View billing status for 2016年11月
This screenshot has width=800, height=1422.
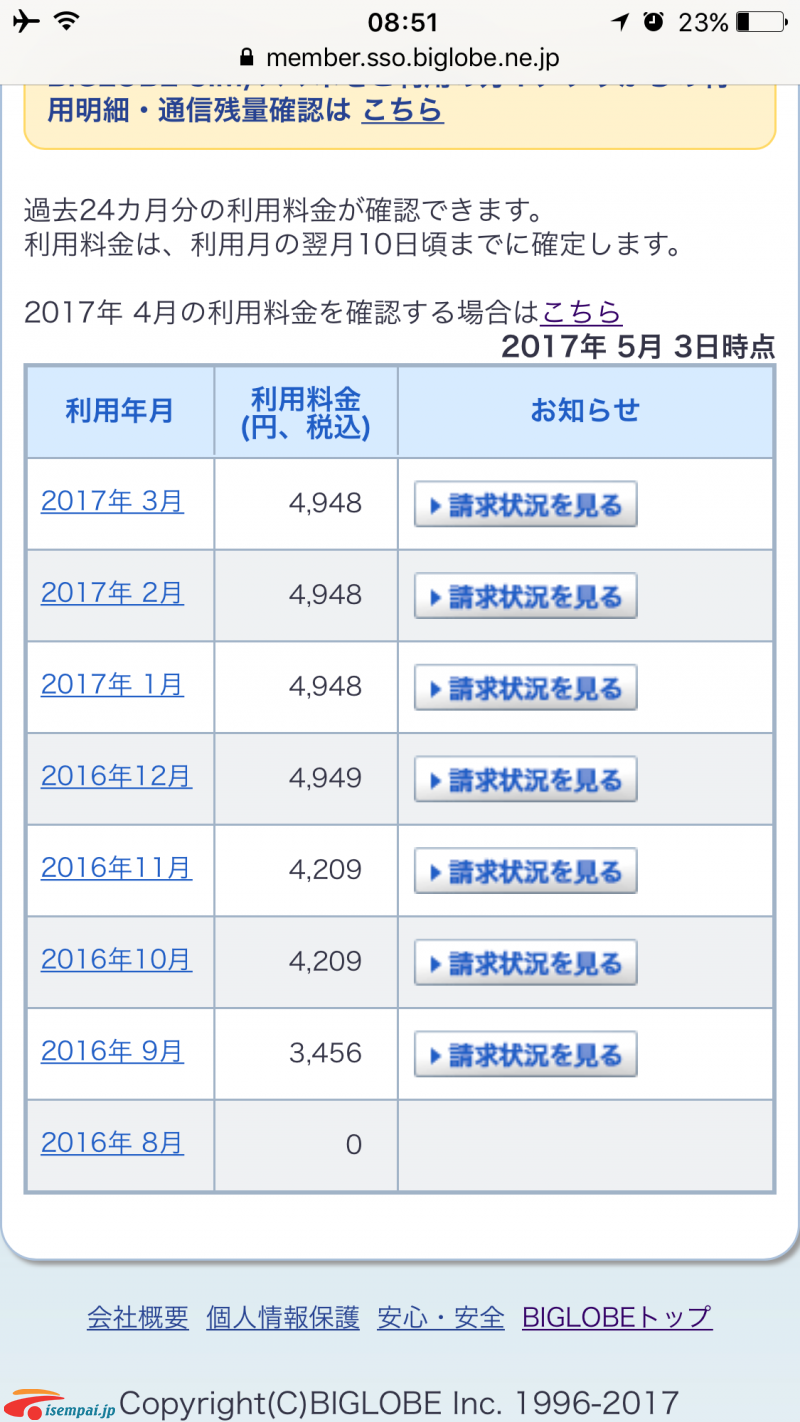pyautogui.click(x=526, y=872)
